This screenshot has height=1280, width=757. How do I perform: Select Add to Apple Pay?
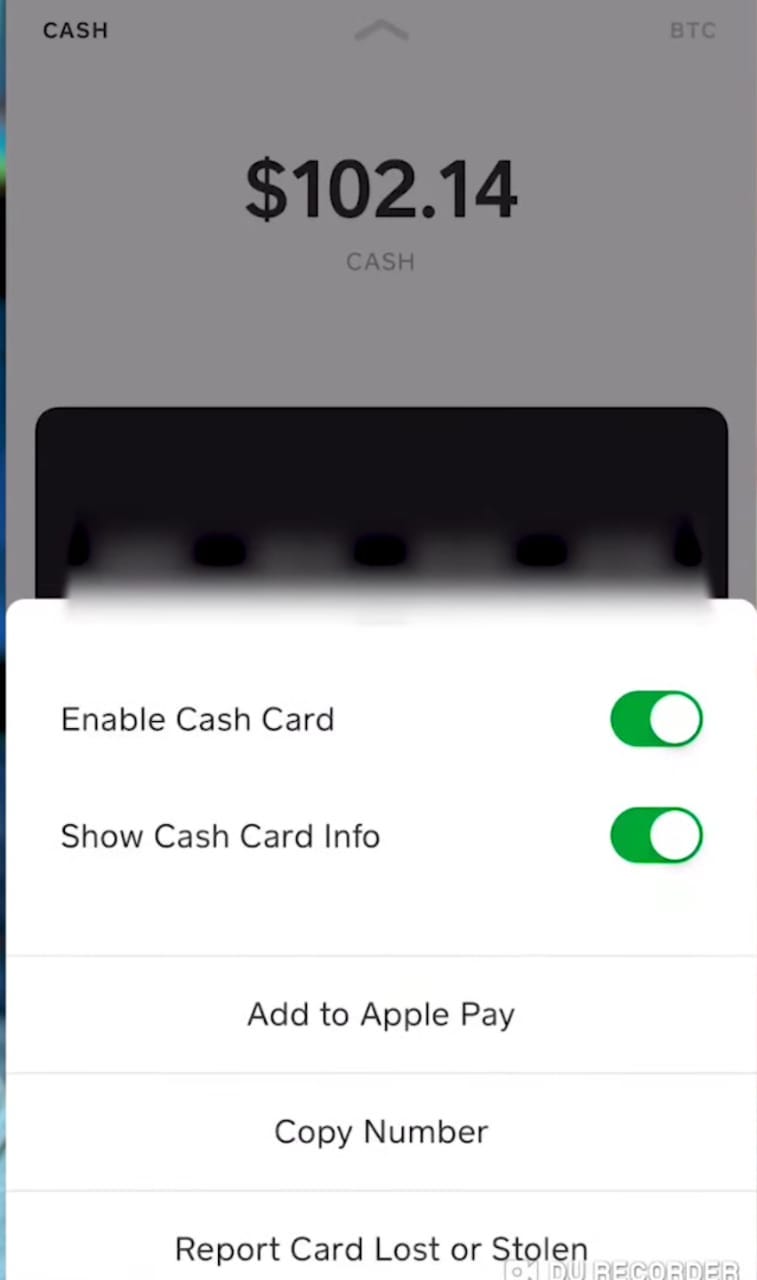point(381,1014)
